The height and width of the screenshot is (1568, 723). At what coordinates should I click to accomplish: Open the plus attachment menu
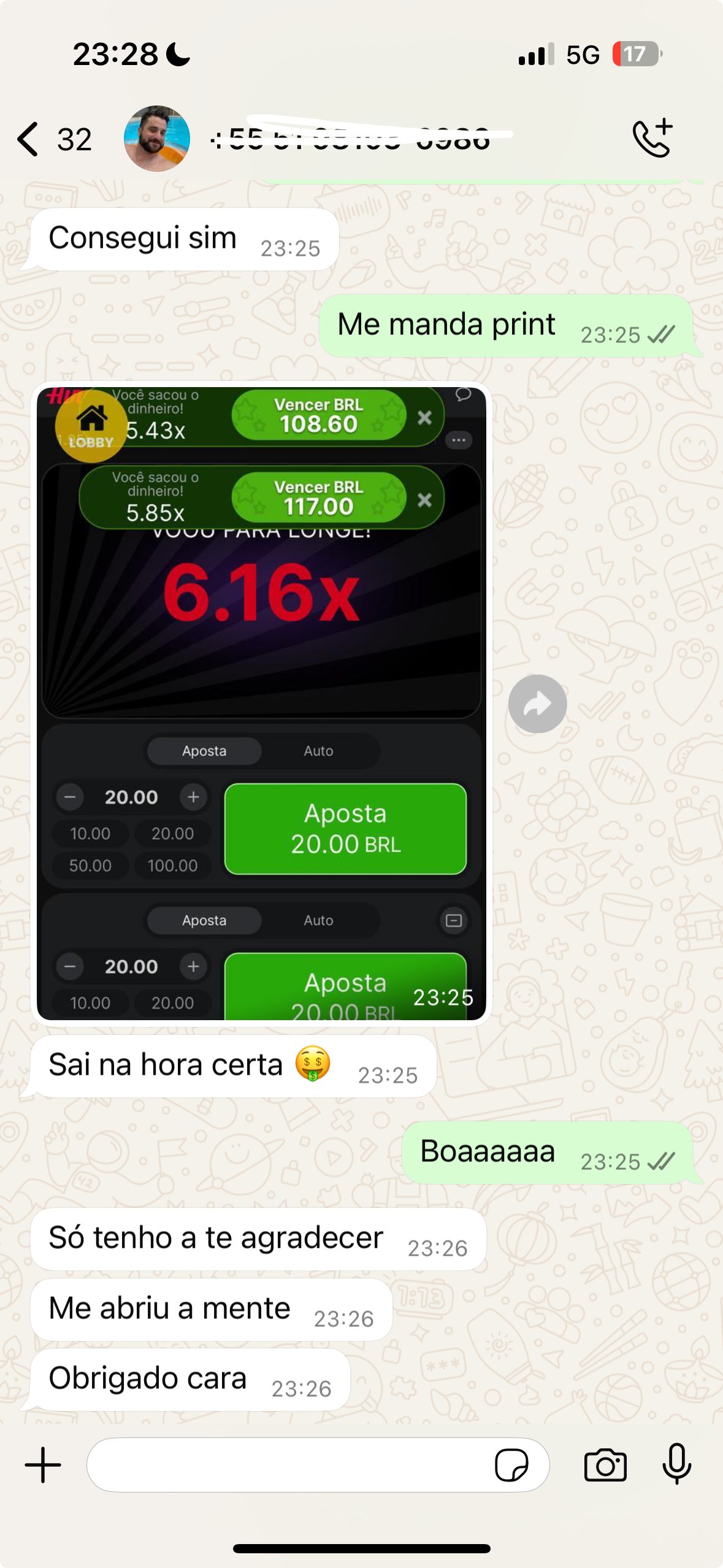[43, 1465]
